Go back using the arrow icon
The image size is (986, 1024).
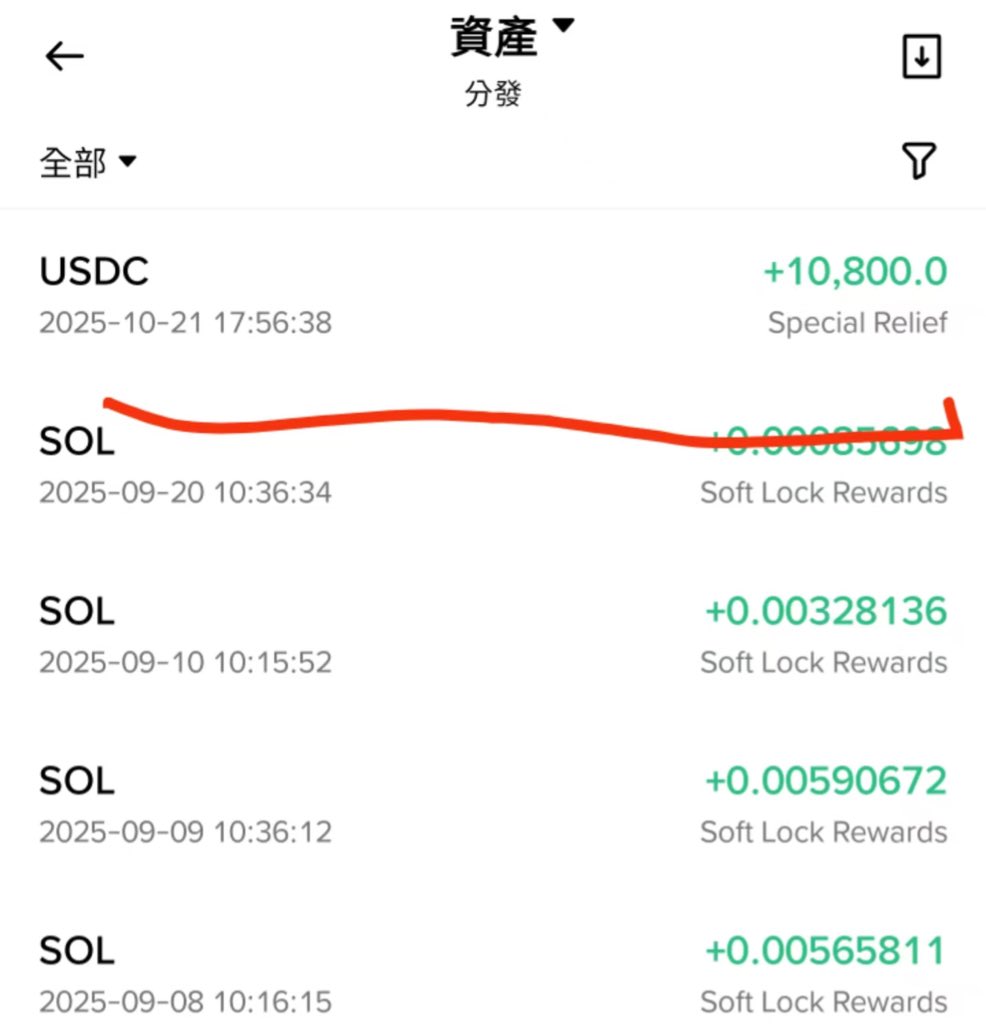tap(64, 57)
